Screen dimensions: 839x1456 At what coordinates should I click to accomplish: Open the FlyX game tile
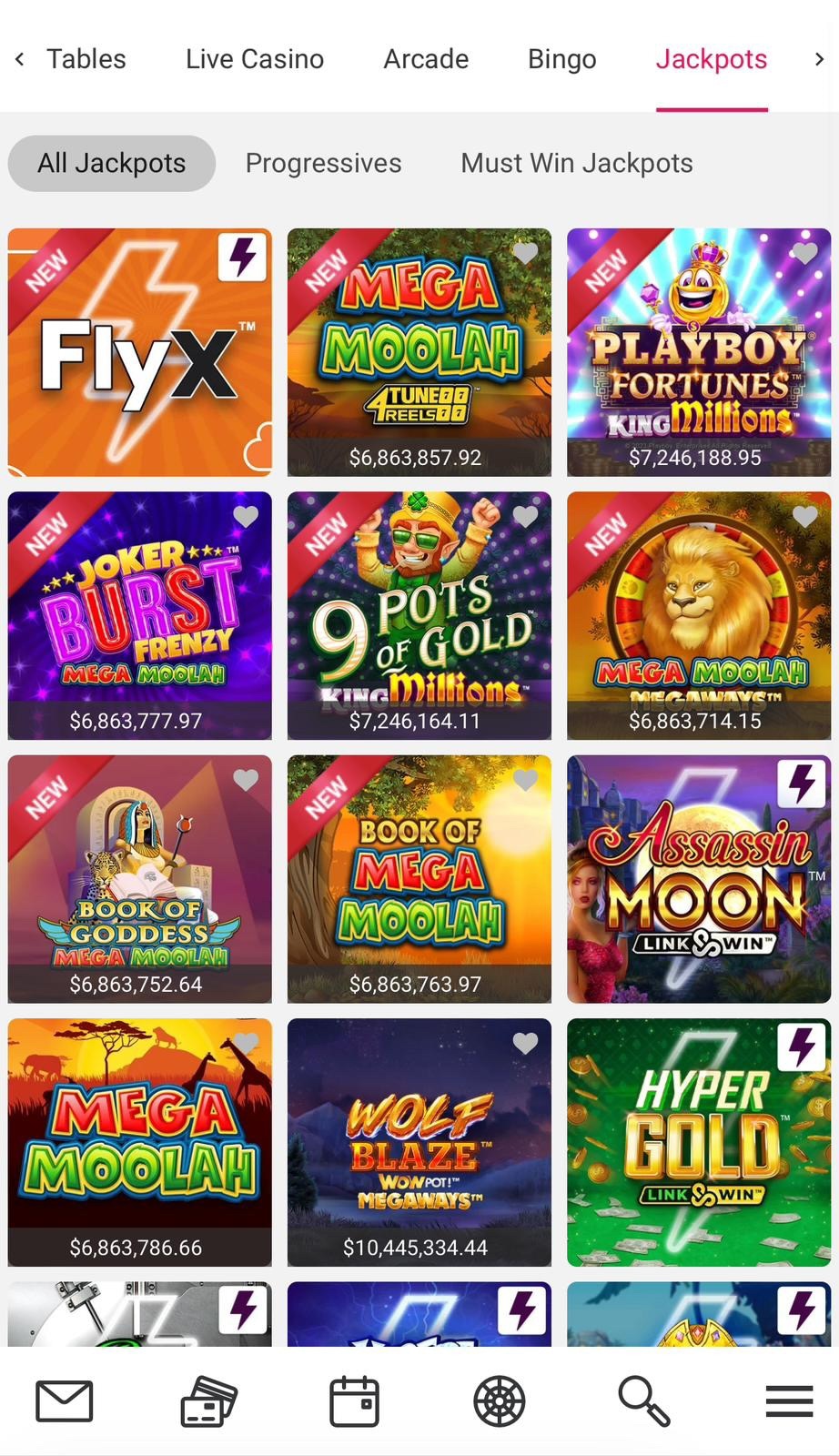point(139,352)
